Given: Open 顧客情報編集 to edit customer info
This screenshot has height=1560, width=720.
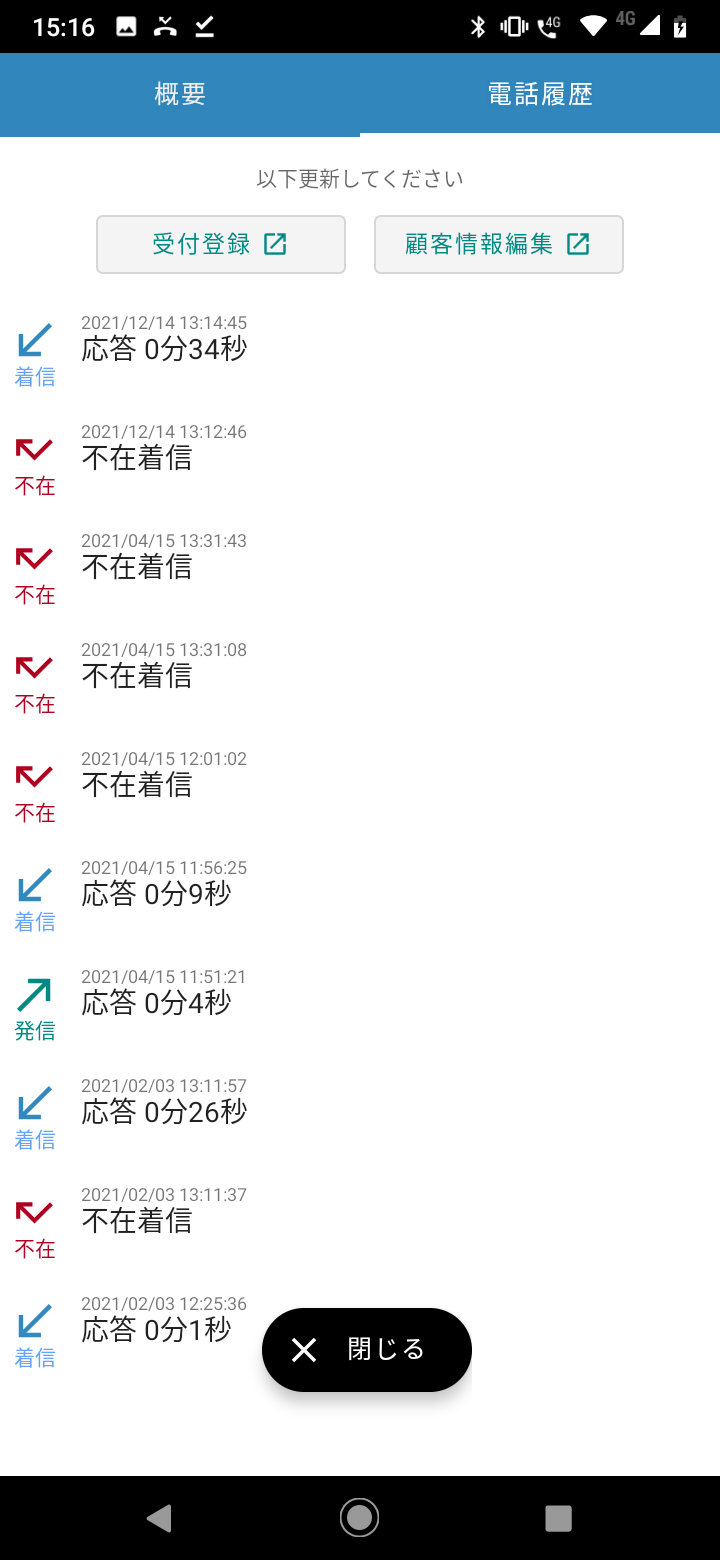Looking at the screenshot, I should (x=498, y=244).
